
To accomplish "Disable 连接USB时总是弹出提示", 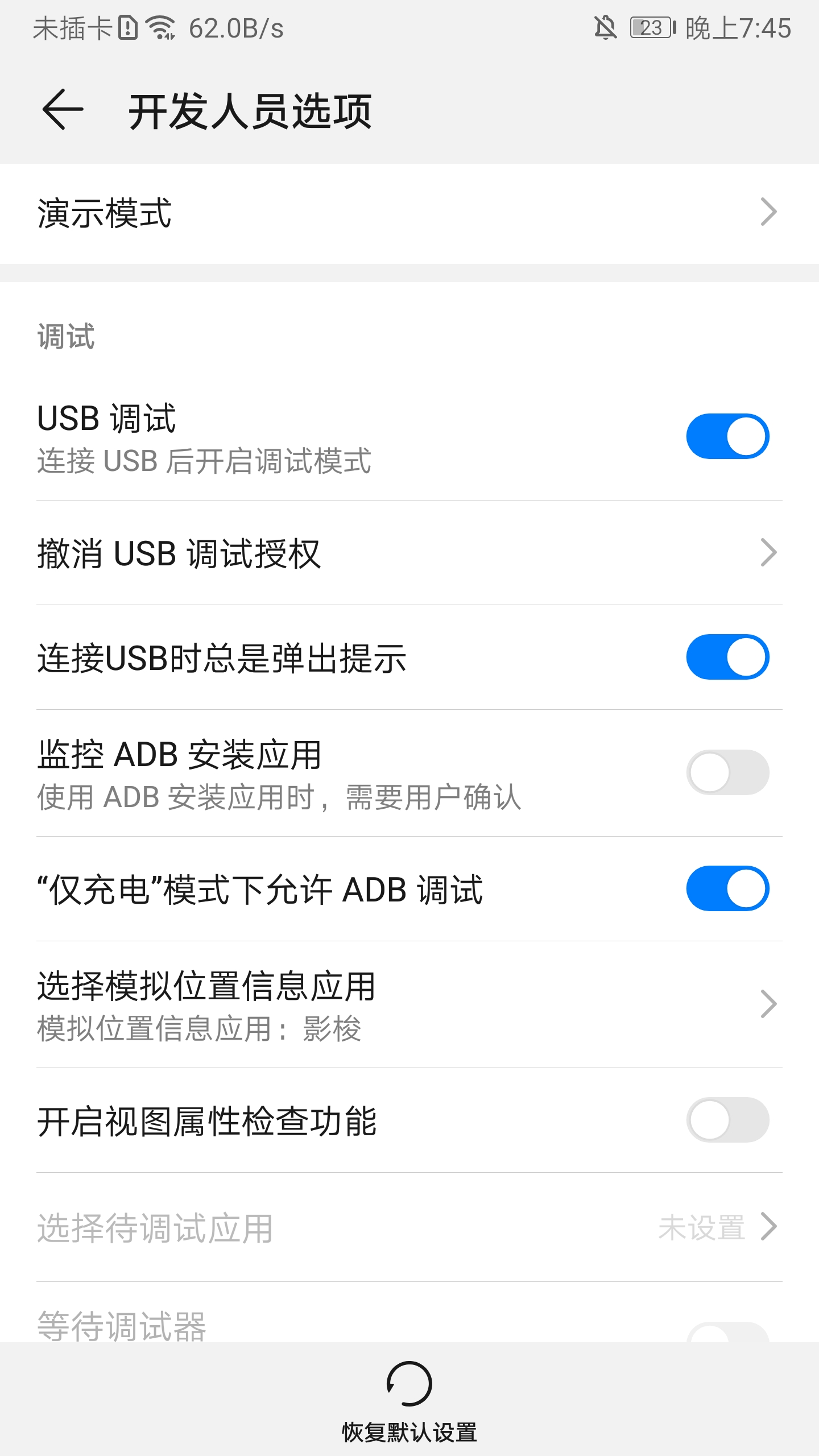I will [727, 657].
